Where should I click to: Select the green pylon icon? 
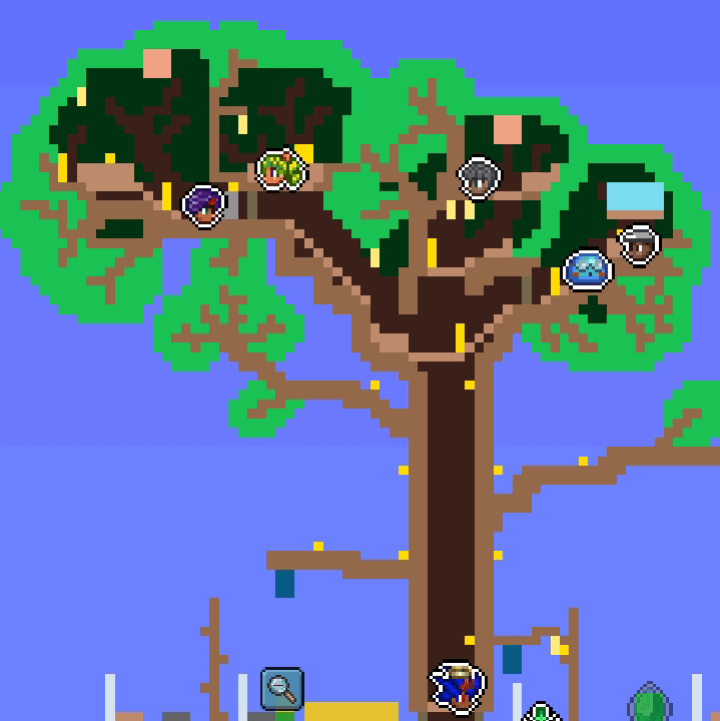coord(650,702)
